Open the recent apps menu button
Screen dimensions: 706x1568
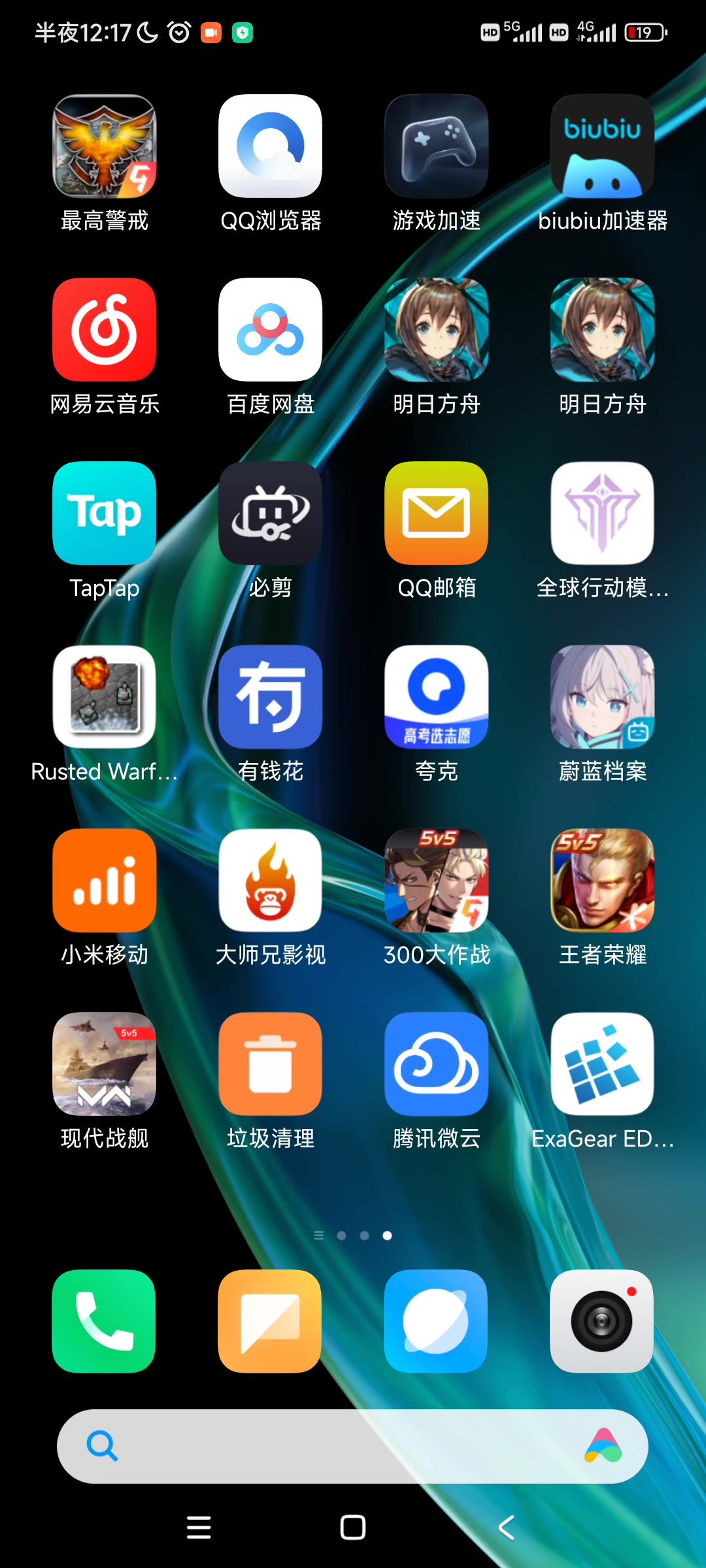click(x=199, y=1527)
